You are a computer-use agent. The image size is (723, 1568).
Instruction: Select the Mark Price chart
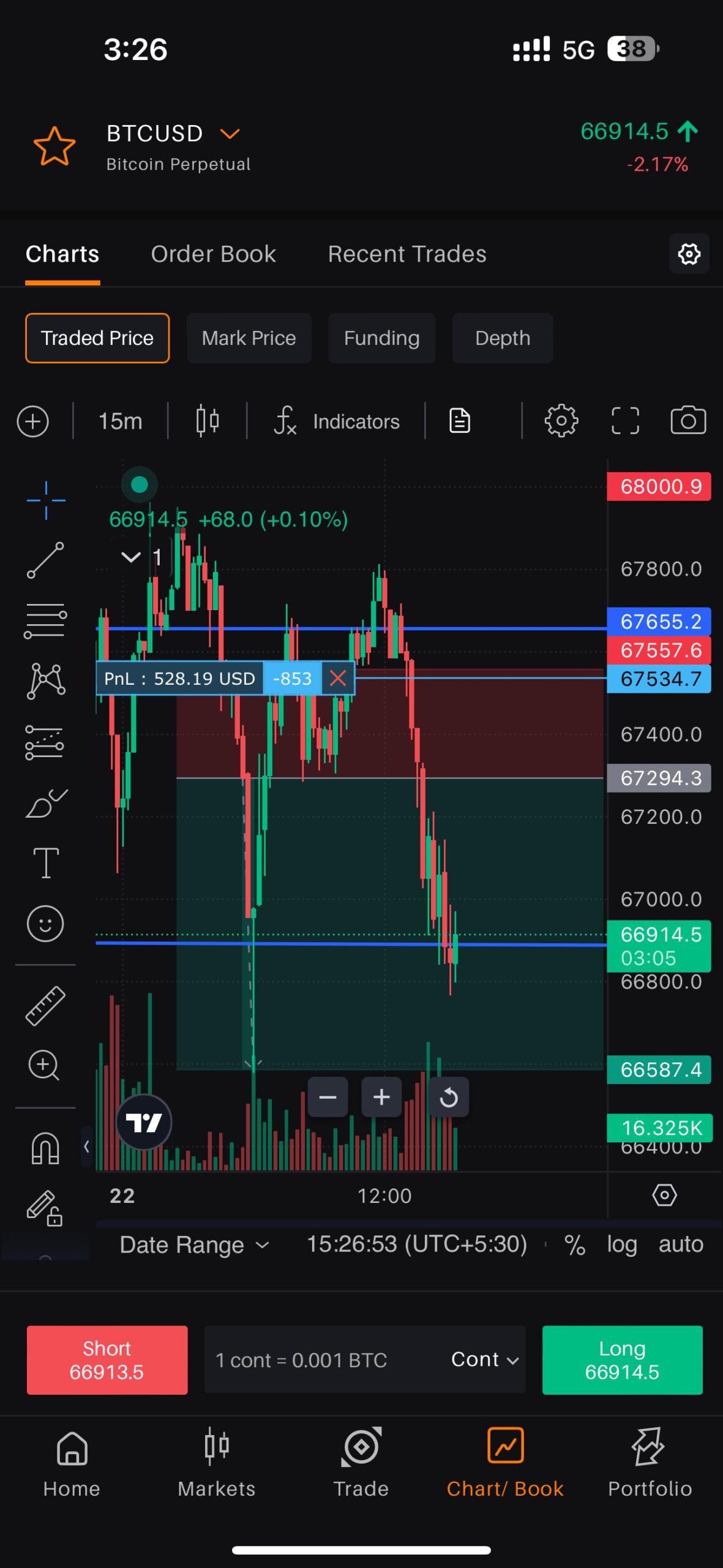click(249, 338)
